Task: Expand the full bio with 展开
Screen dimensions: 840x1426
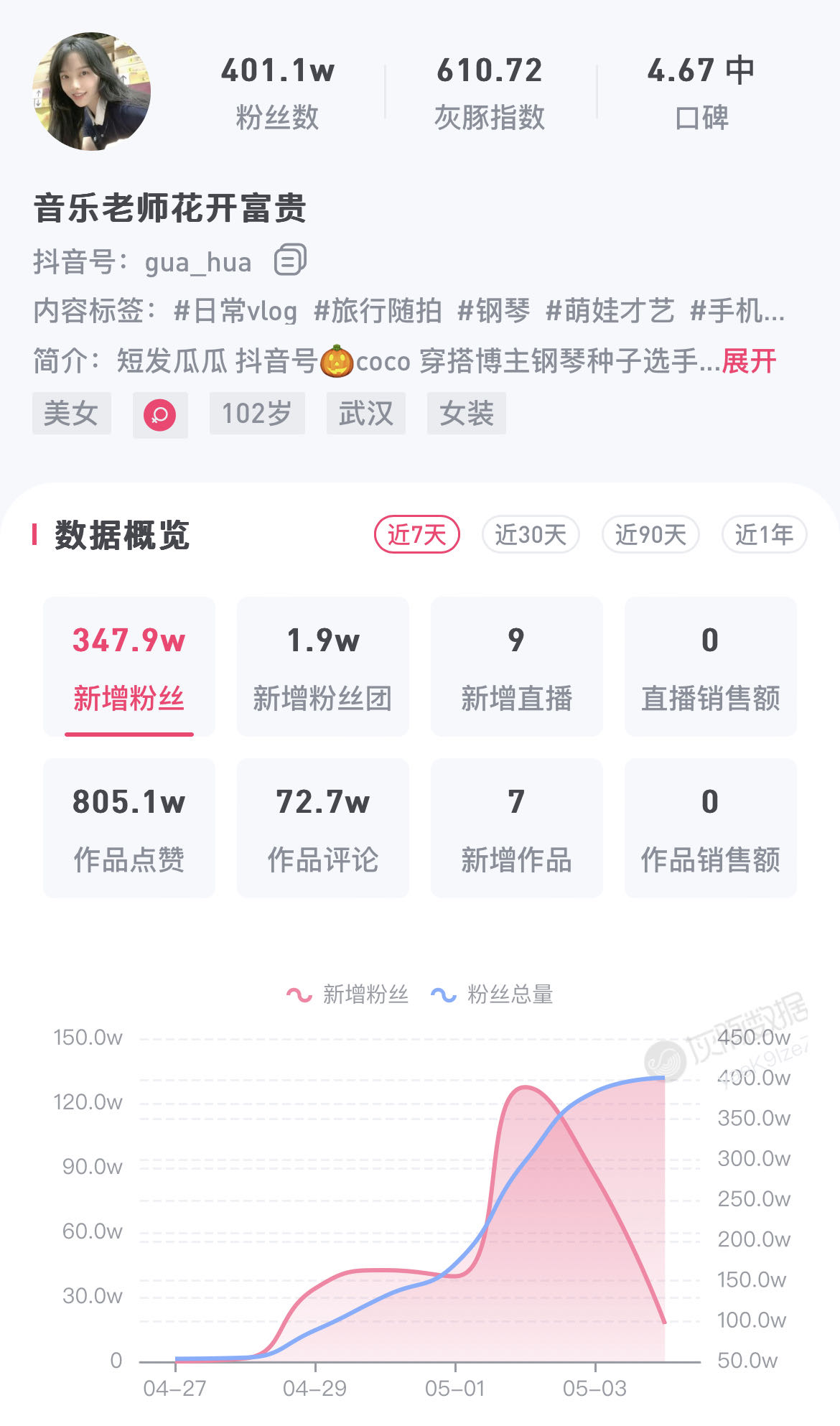Action: pyautogui.click(x=749, y=361)
